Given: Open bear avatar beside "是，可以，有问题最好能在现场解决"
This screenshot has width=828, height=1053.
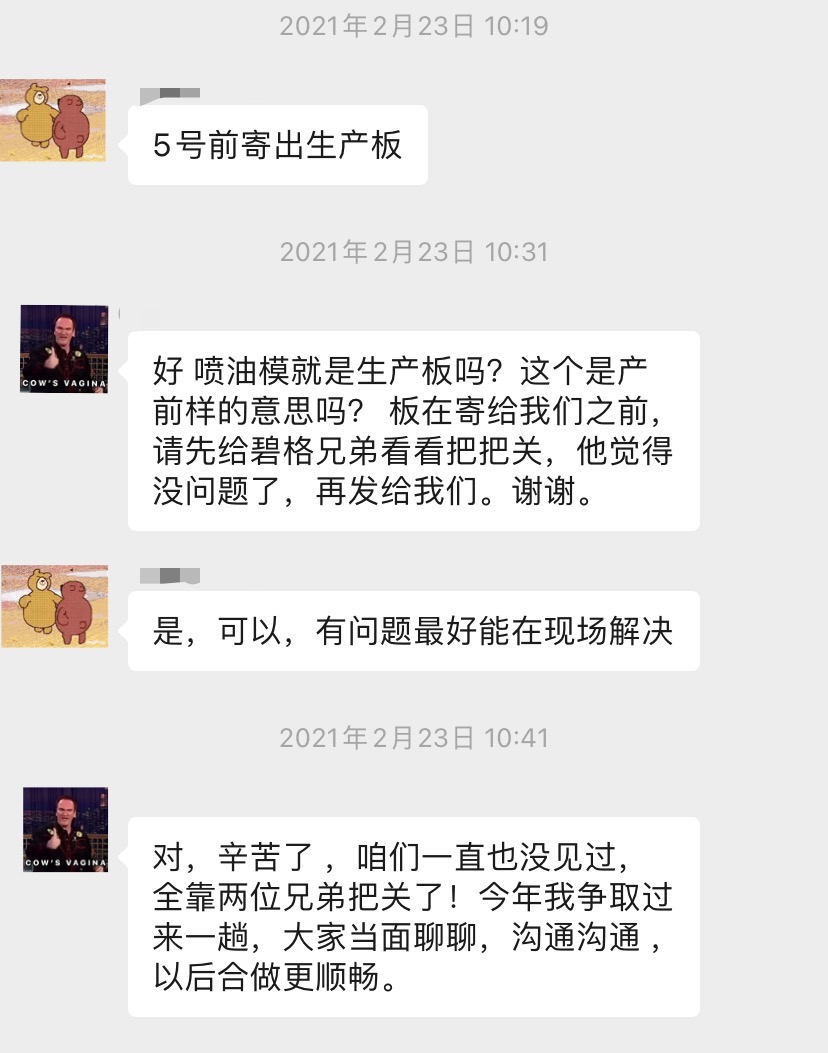Looking at the screenshot, I should (x=53, y=606).
